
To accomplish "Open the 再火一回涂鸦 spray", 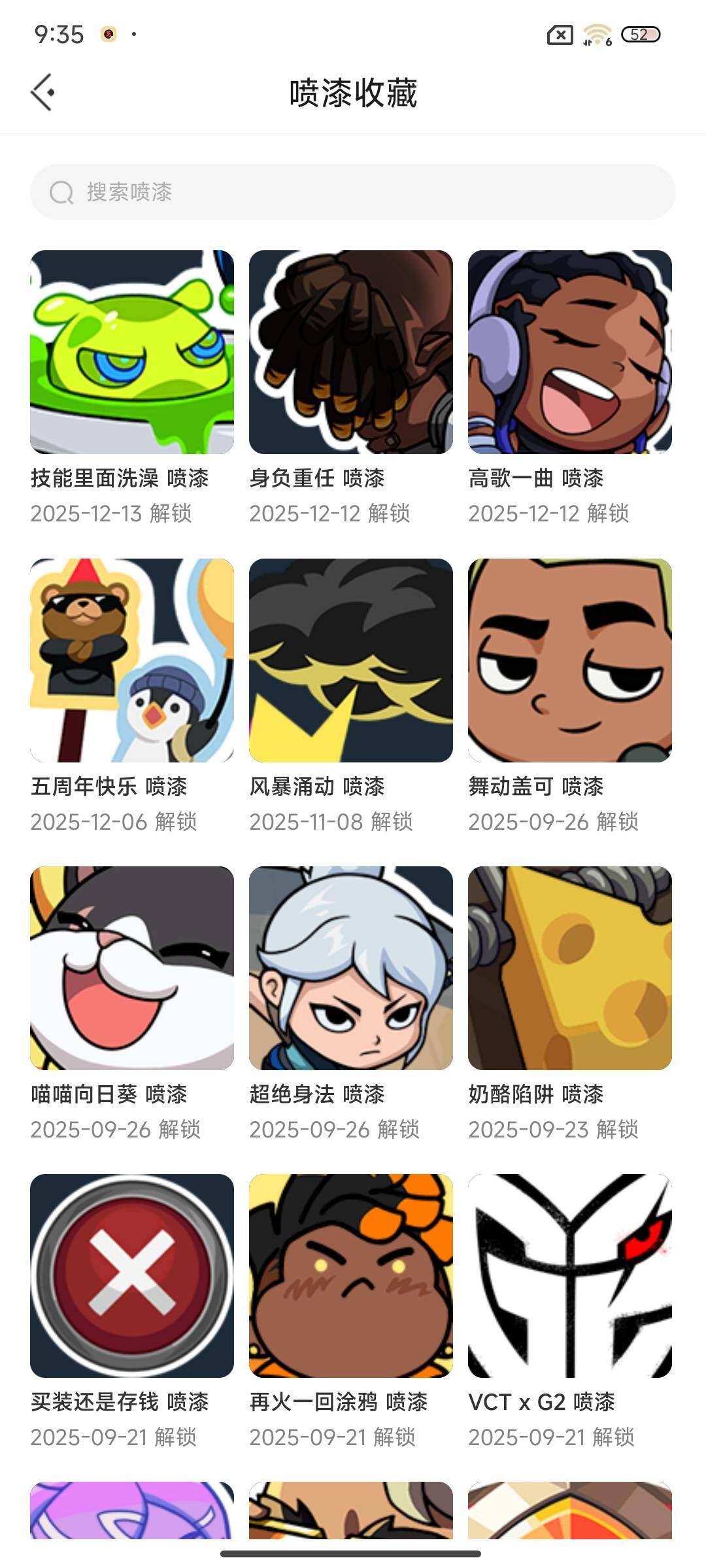I will pos(351,1275).
